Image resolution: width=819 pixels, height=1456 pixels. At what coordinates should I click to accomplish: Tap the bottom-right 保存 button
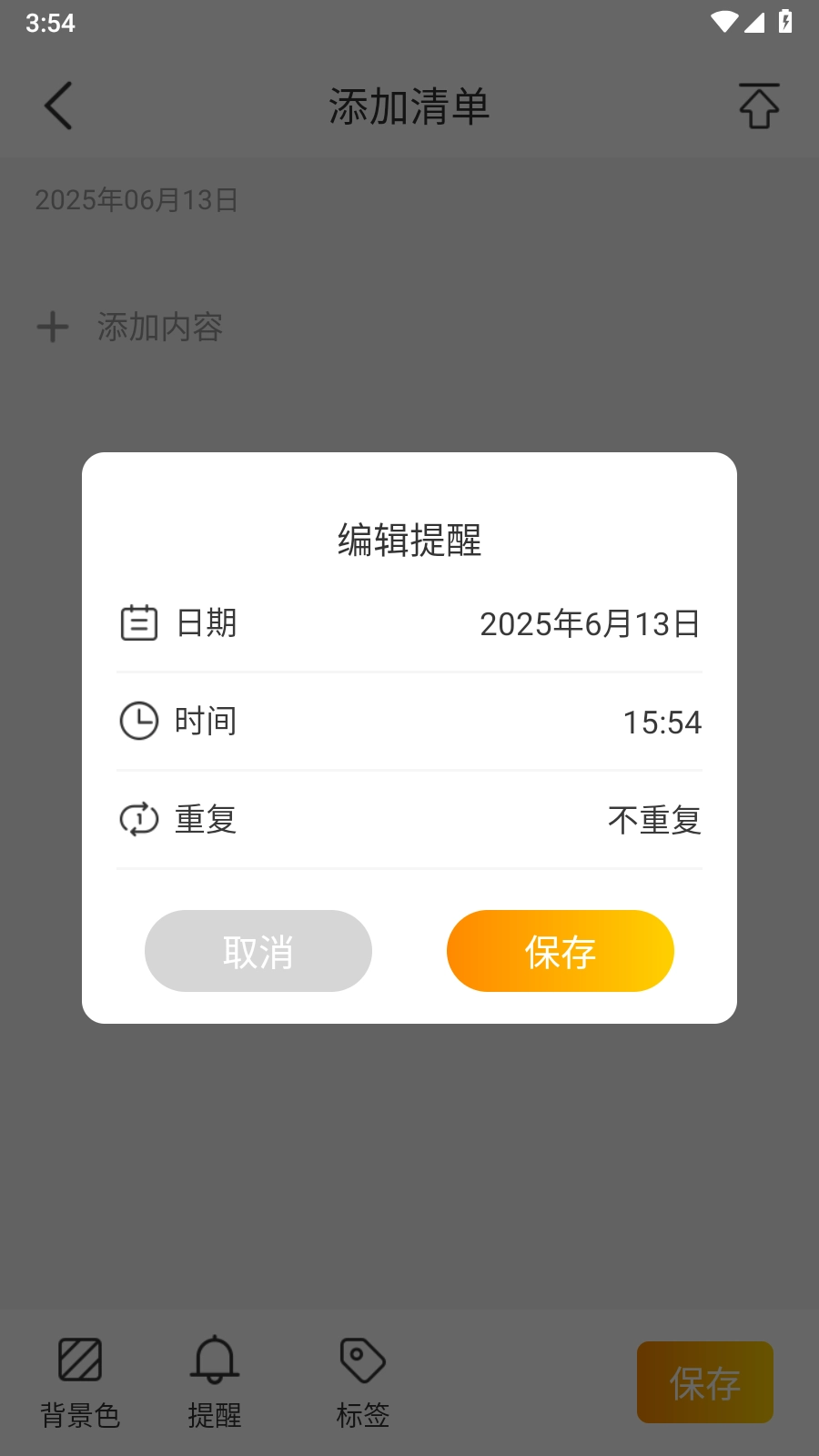(705, 1381)
